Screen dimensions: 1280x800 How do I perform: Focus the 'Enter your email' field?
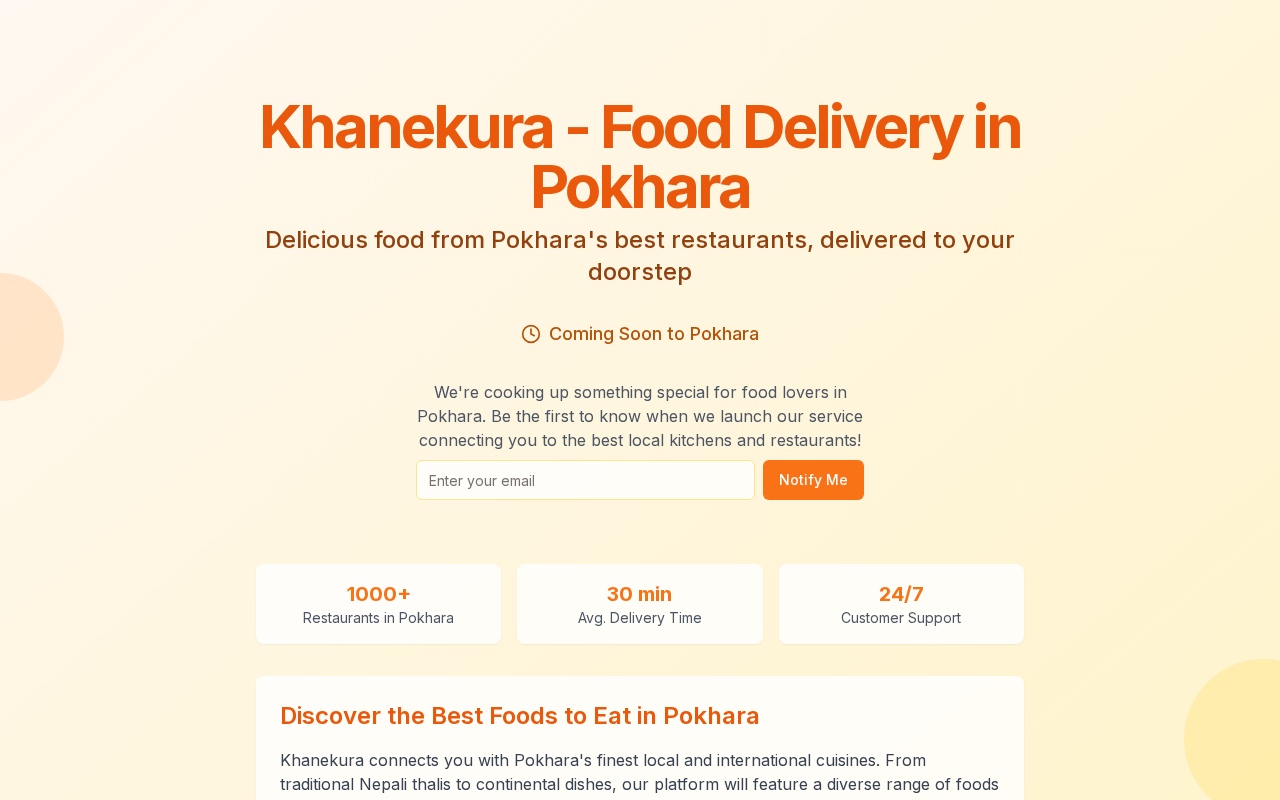pos(585,480)
